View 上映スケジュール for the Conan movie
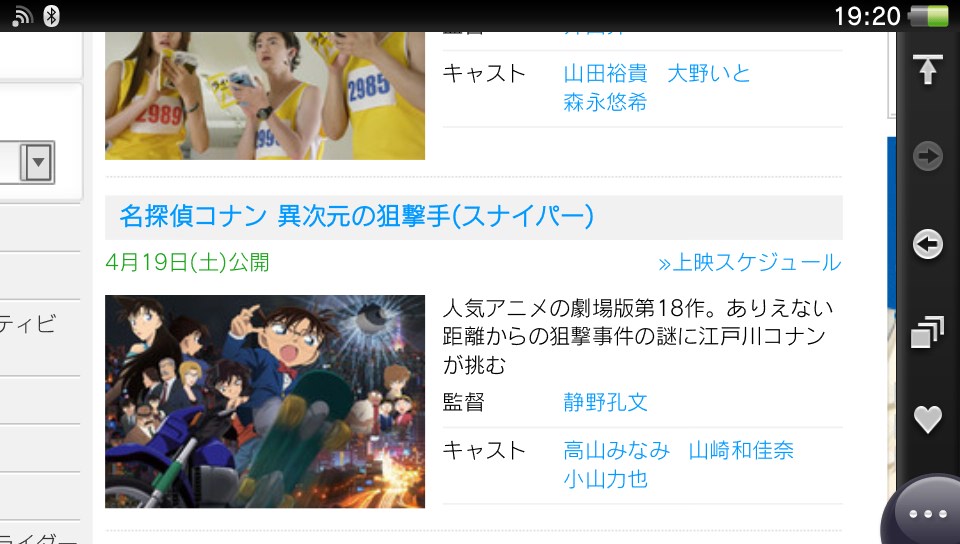This screenshot has height=544, width=960. point(749,263)
